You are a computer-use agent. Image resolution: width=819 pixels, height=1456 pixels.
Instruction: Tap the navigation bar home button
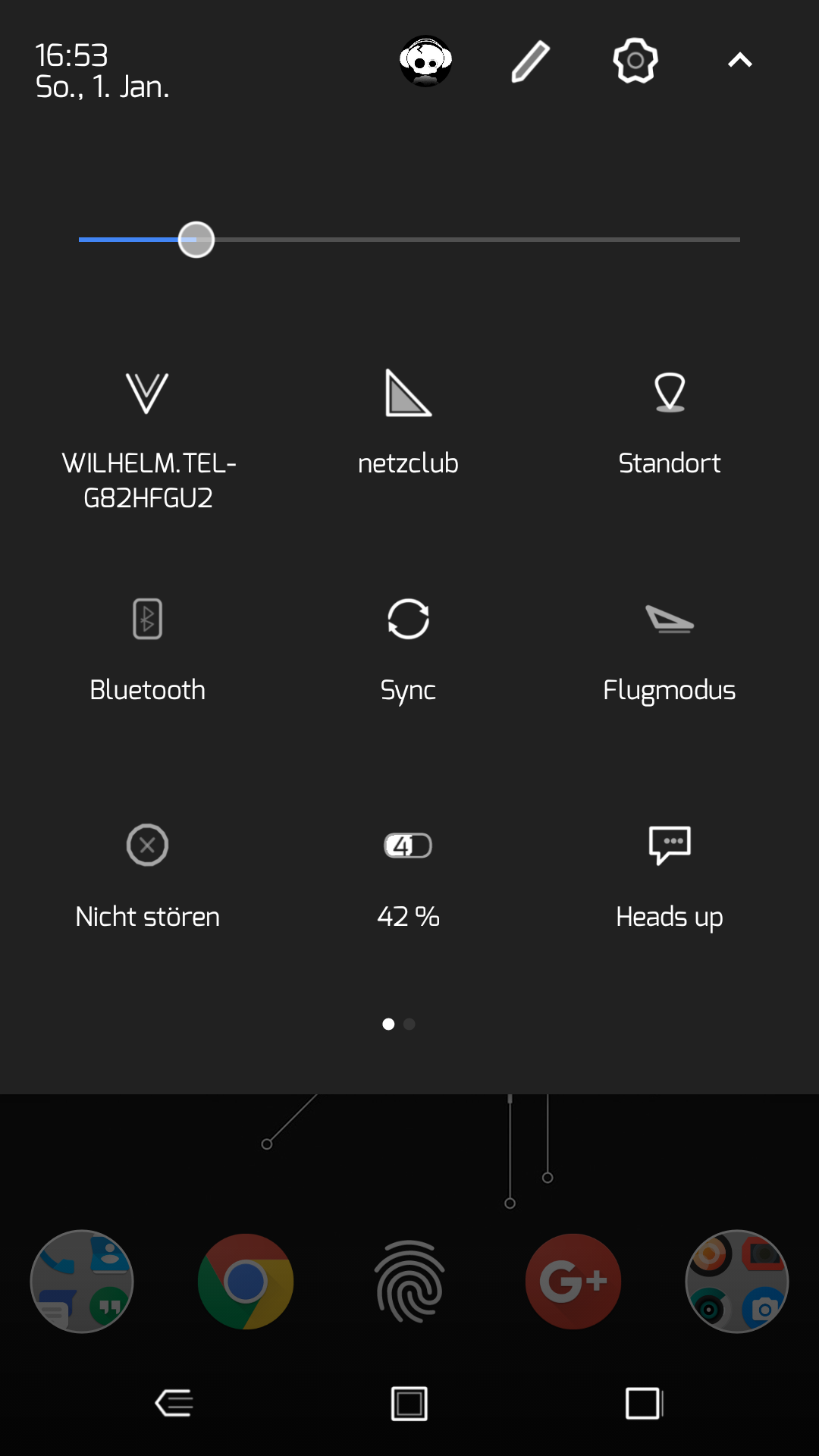409,1403
